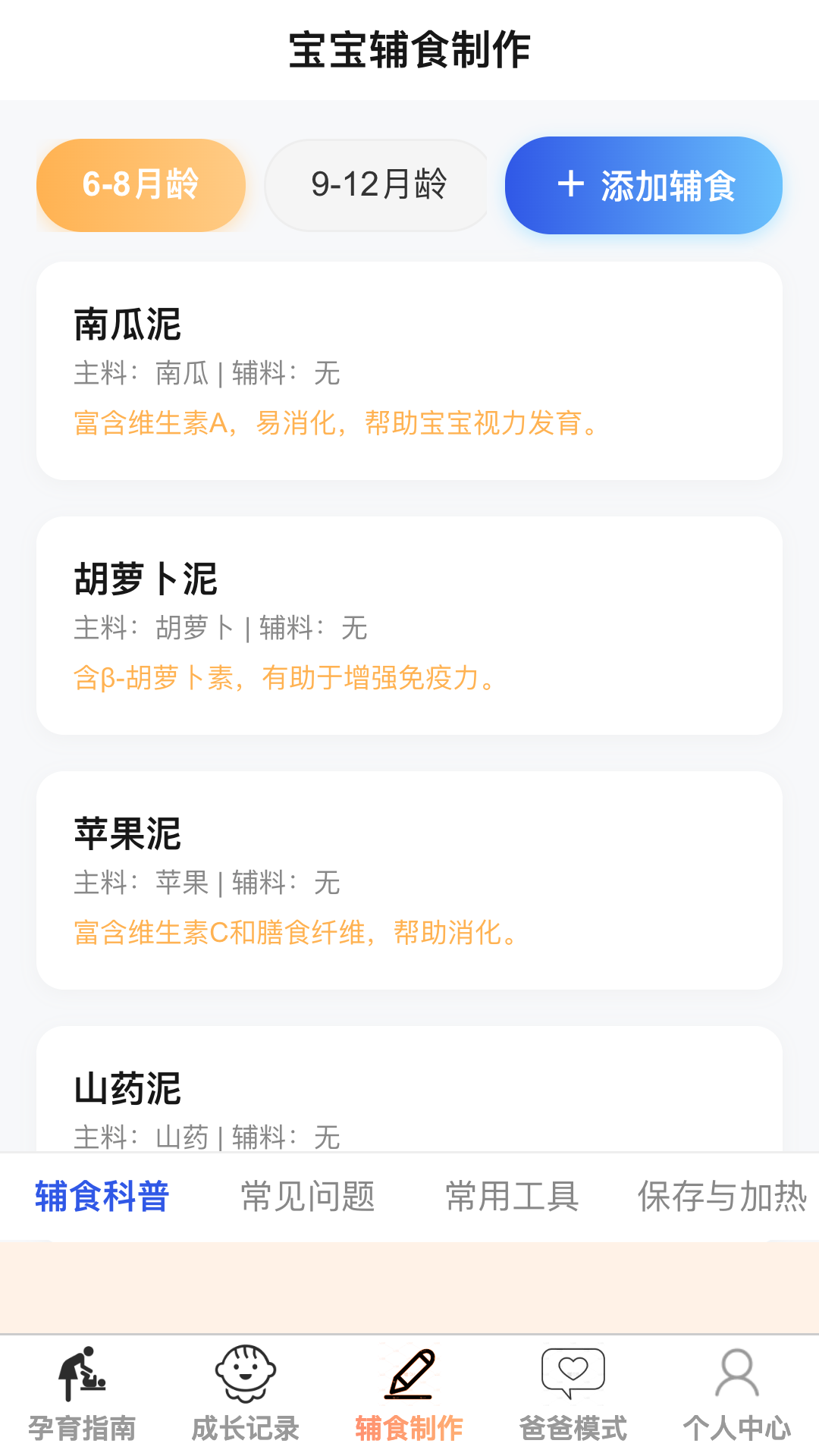Image resolution: width=819 pixels, height=1456 pixels.
Task: Open the 南瓜泥 recipe card
Action: click(x=409, y=370)
